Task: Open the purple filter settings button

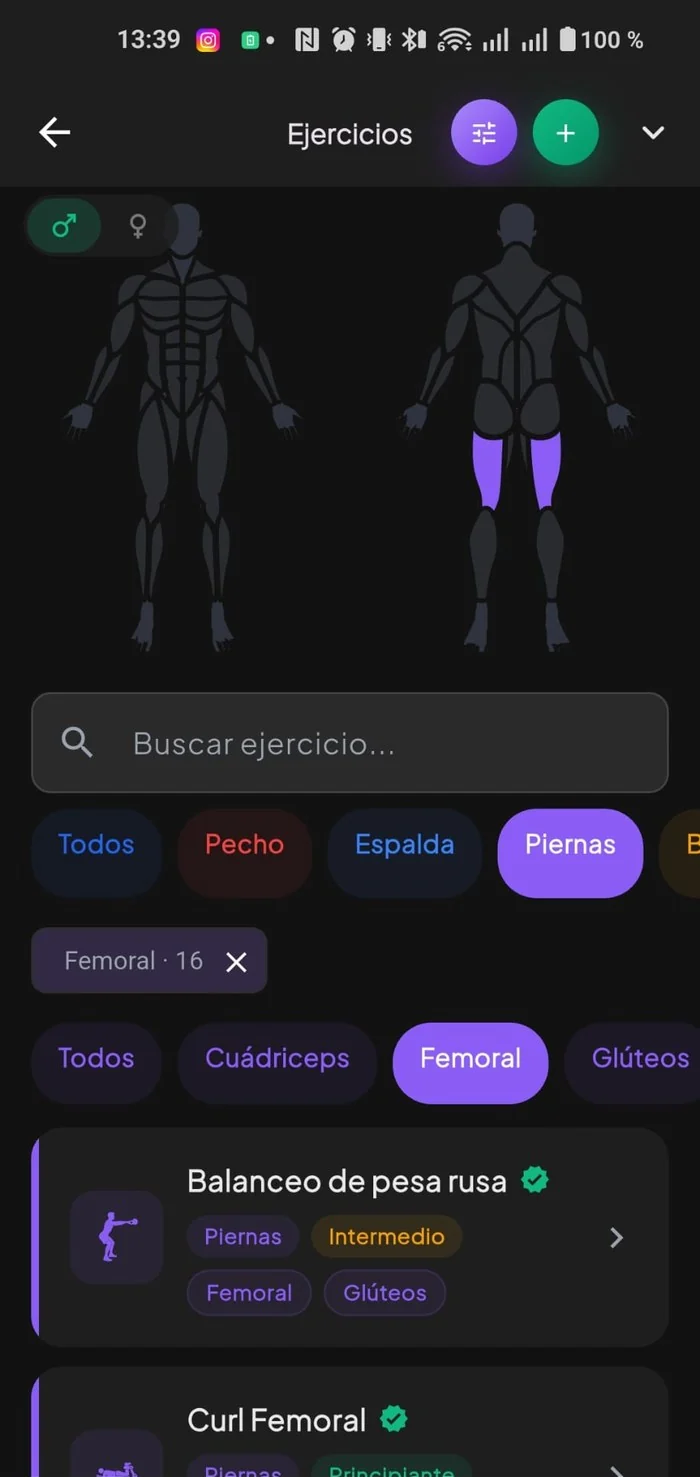Action: coord(484,133)
